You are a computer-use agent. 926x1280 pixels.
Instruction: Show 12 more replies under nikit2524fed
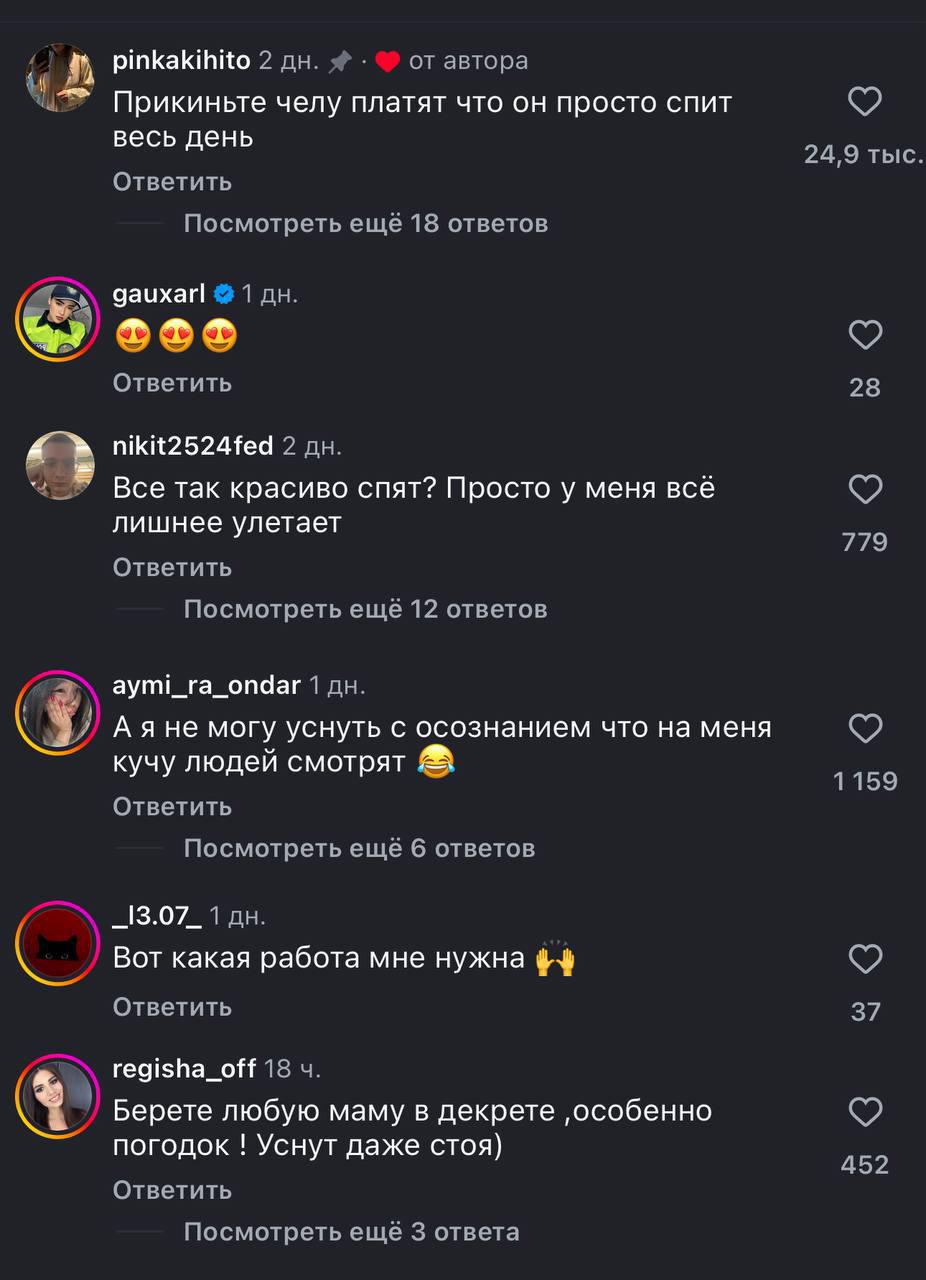[365, 609]
